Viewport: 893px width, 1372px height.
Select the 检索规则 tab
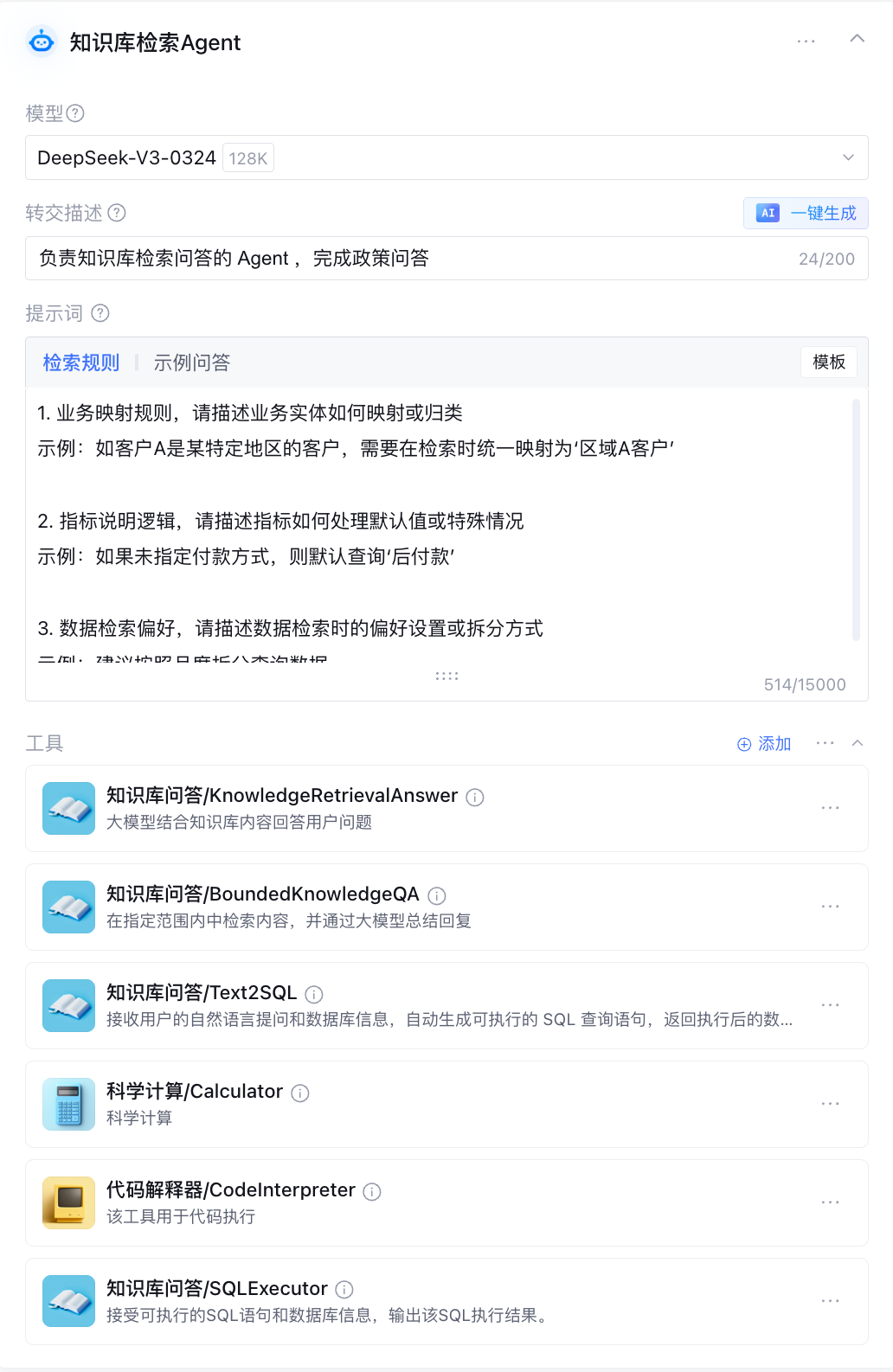pos(81,362)
